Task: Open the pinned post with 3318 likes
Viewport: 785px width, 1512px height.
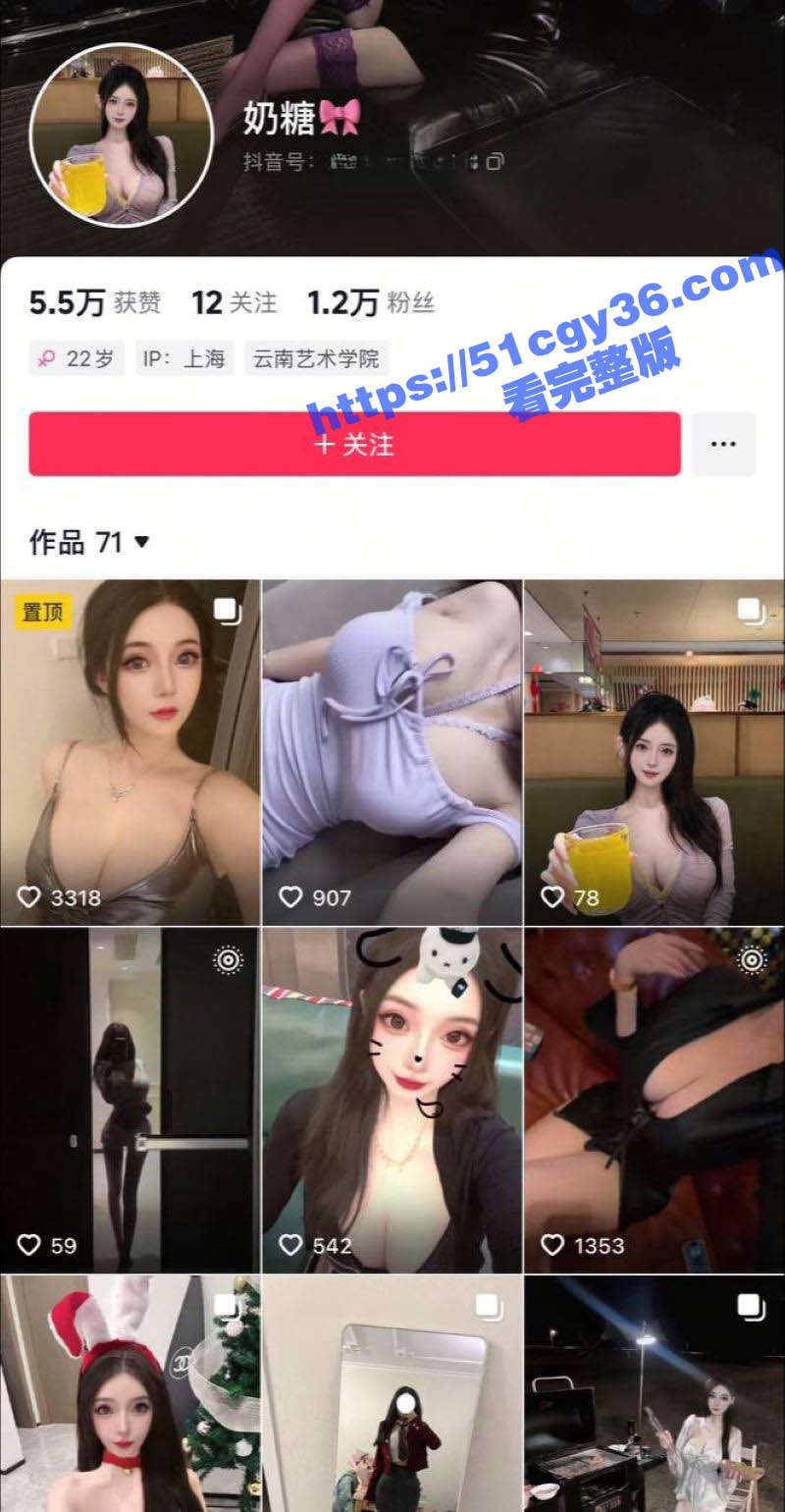Action: click(131, 752)
